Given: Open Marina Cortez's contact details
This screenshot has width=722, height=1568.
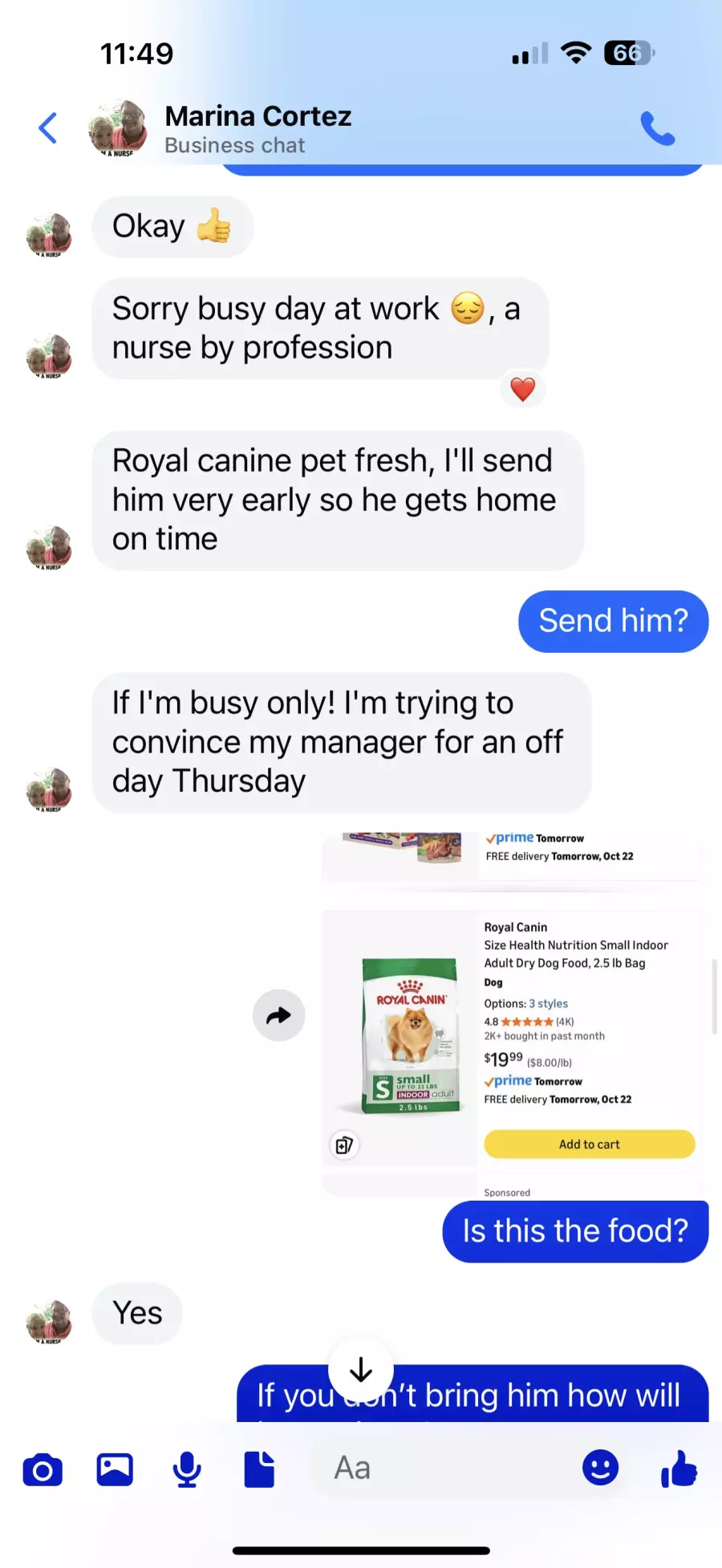Looking at the screenshot, I should coord(257,128).
